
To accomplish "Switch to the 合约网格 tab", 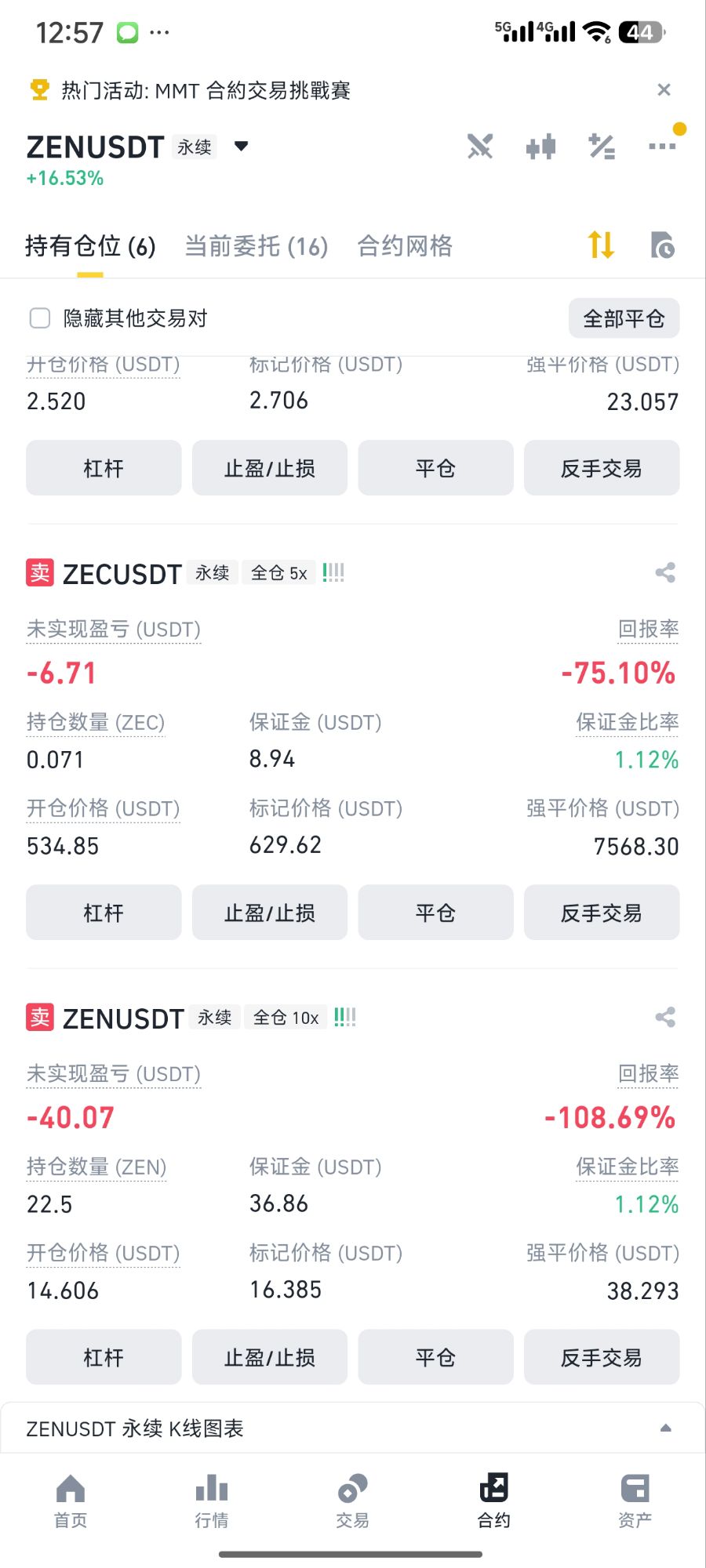I will [405, 246].
